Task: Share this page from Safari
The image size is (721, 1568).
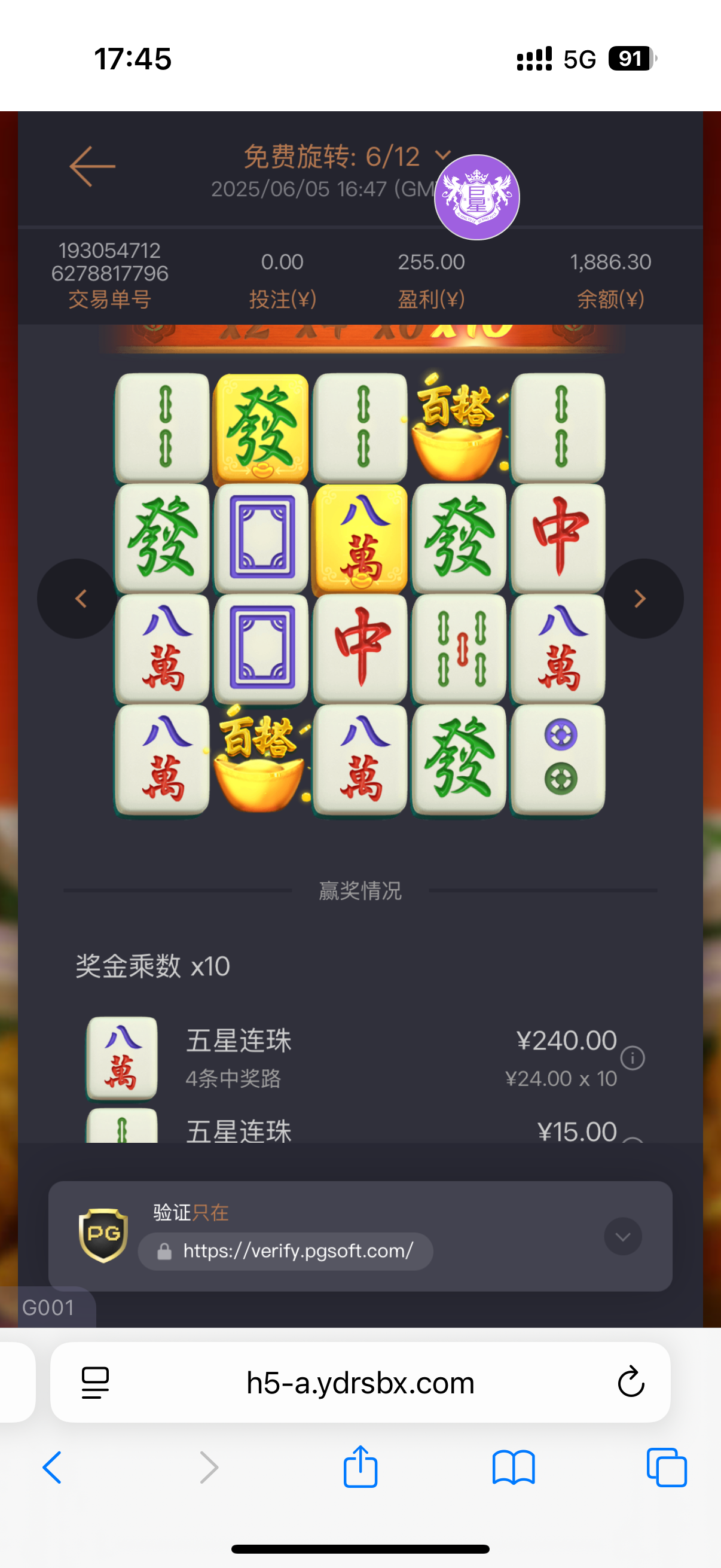Action: [360, 1467]
